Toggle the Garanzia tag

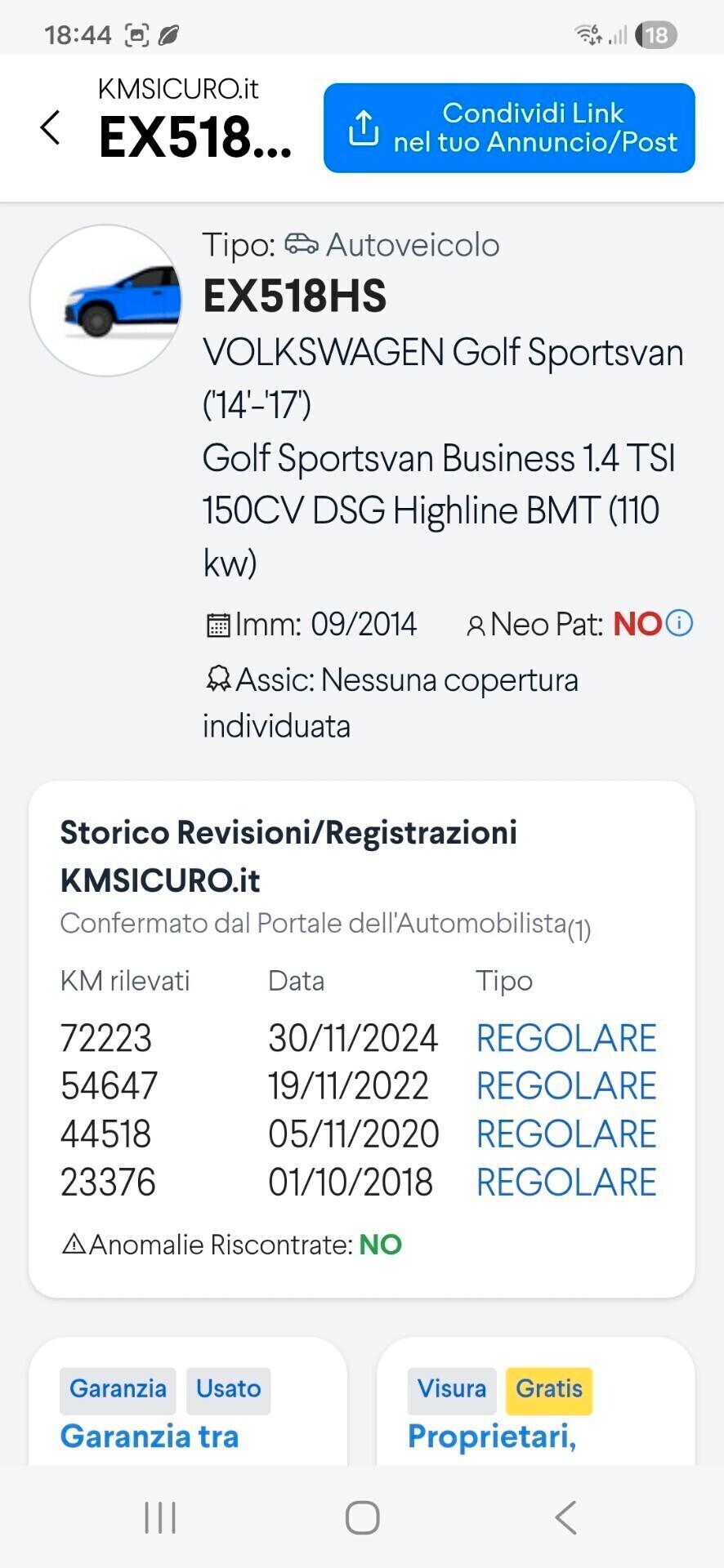tap(117, 1389)
